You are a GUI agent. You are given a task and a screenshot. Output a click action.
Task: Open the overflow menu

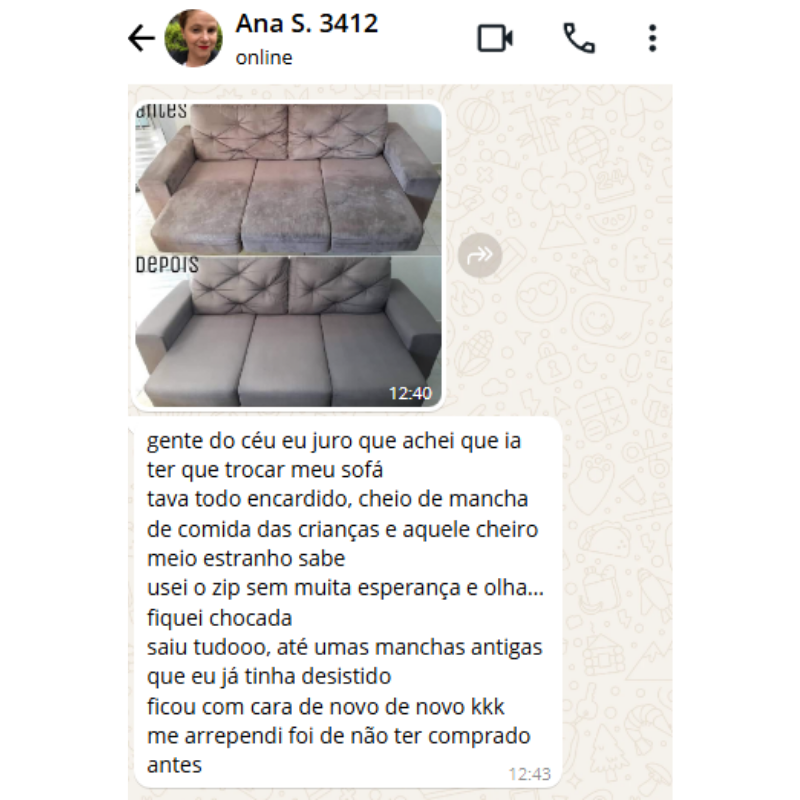pos(652,39)
